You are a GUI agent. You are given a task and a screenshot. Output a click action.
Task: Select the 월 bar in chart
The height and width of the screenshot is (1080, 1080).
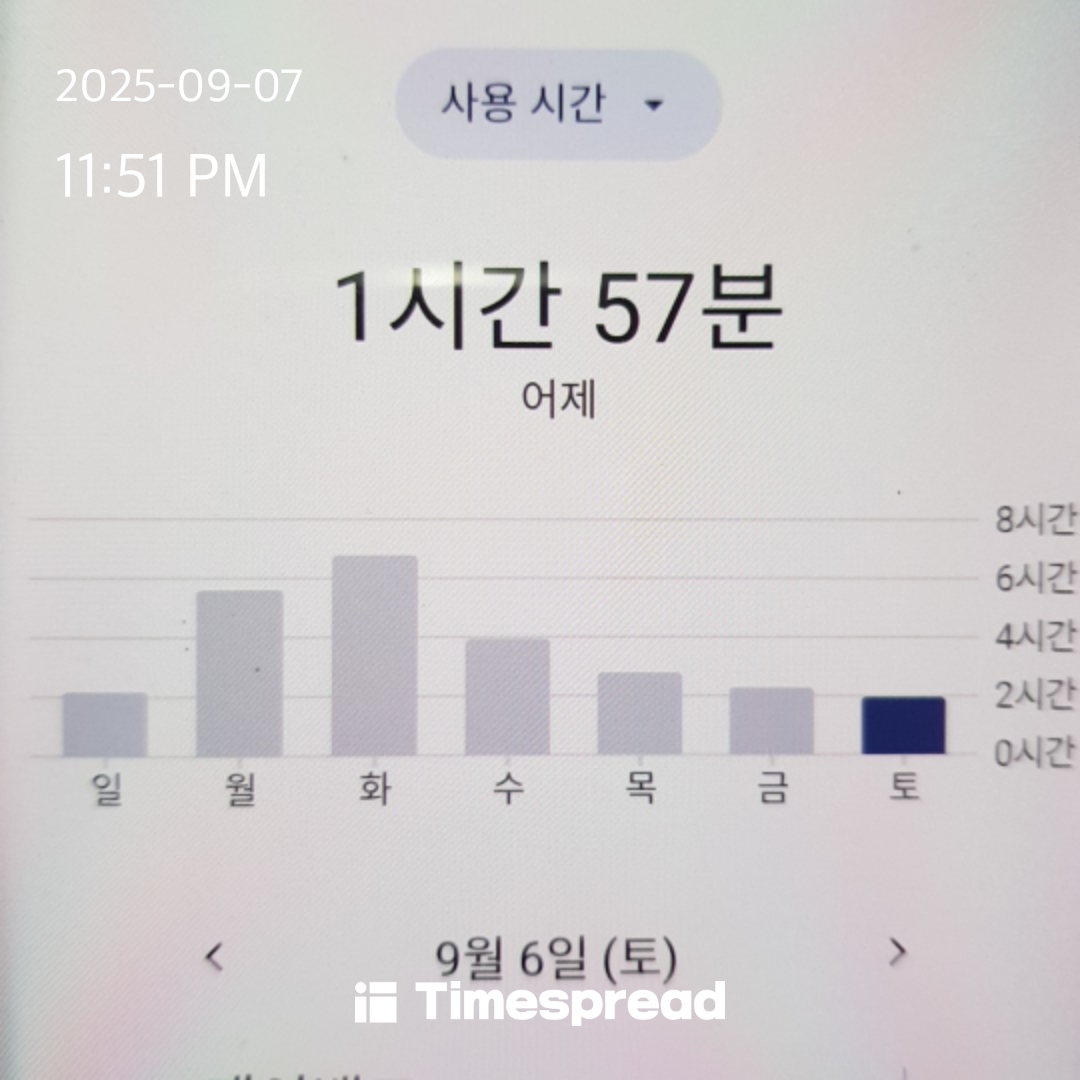point(240,673)
